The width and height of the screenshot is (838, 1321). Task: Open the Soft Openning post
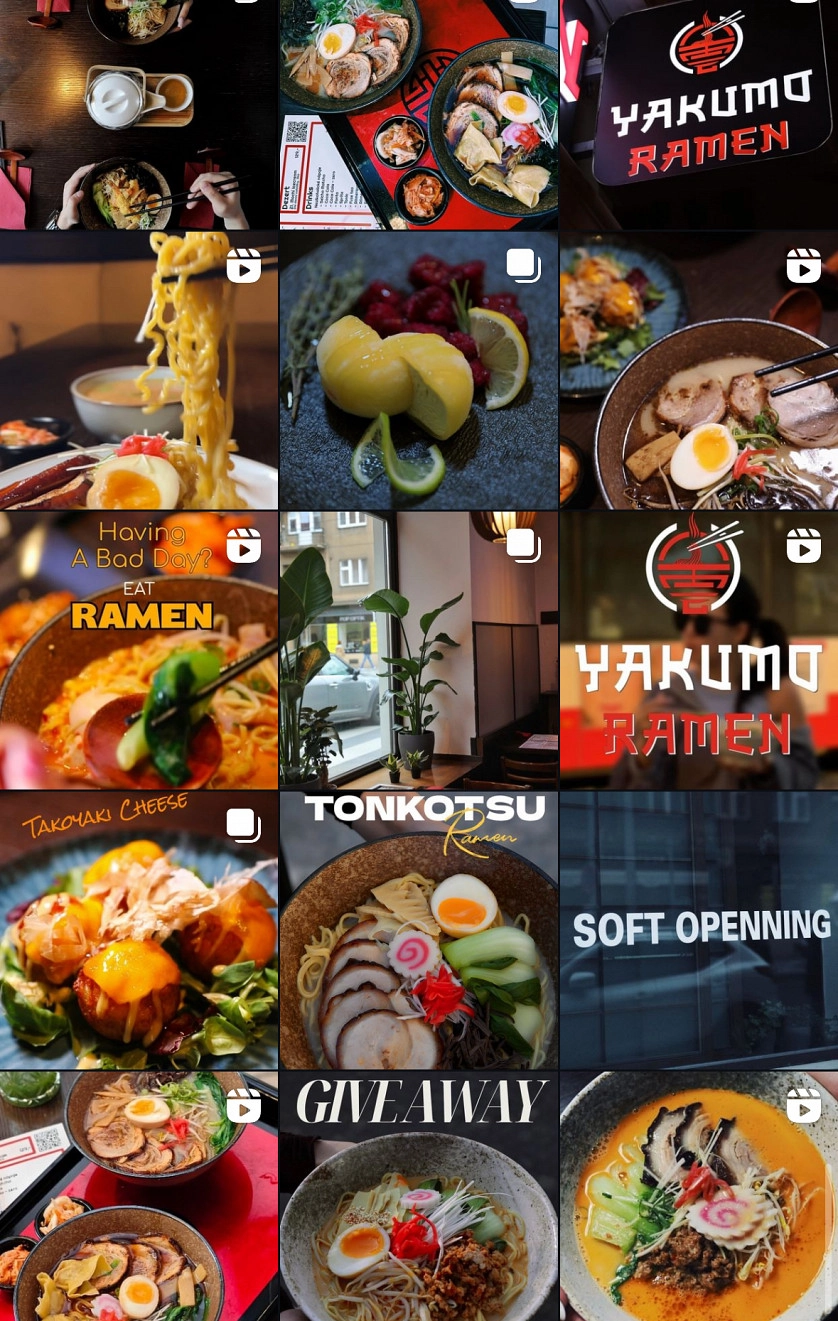[698, 930]
